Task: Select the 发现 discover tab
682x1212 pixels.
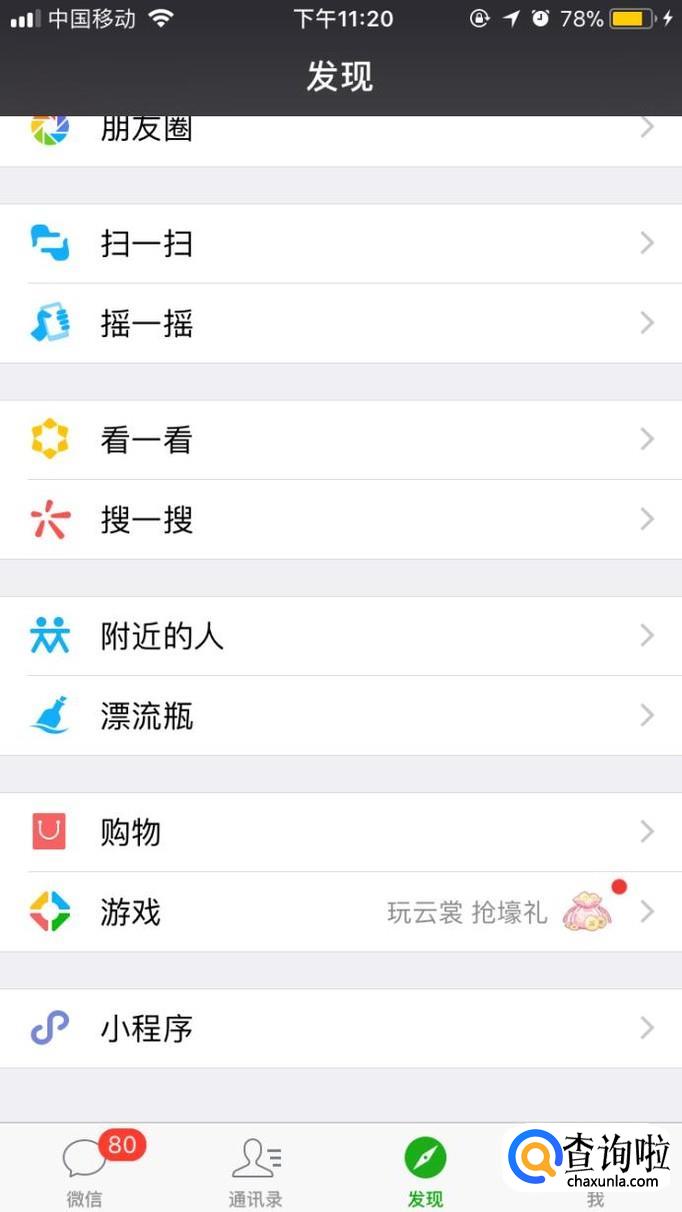Action: point(425,1168)
